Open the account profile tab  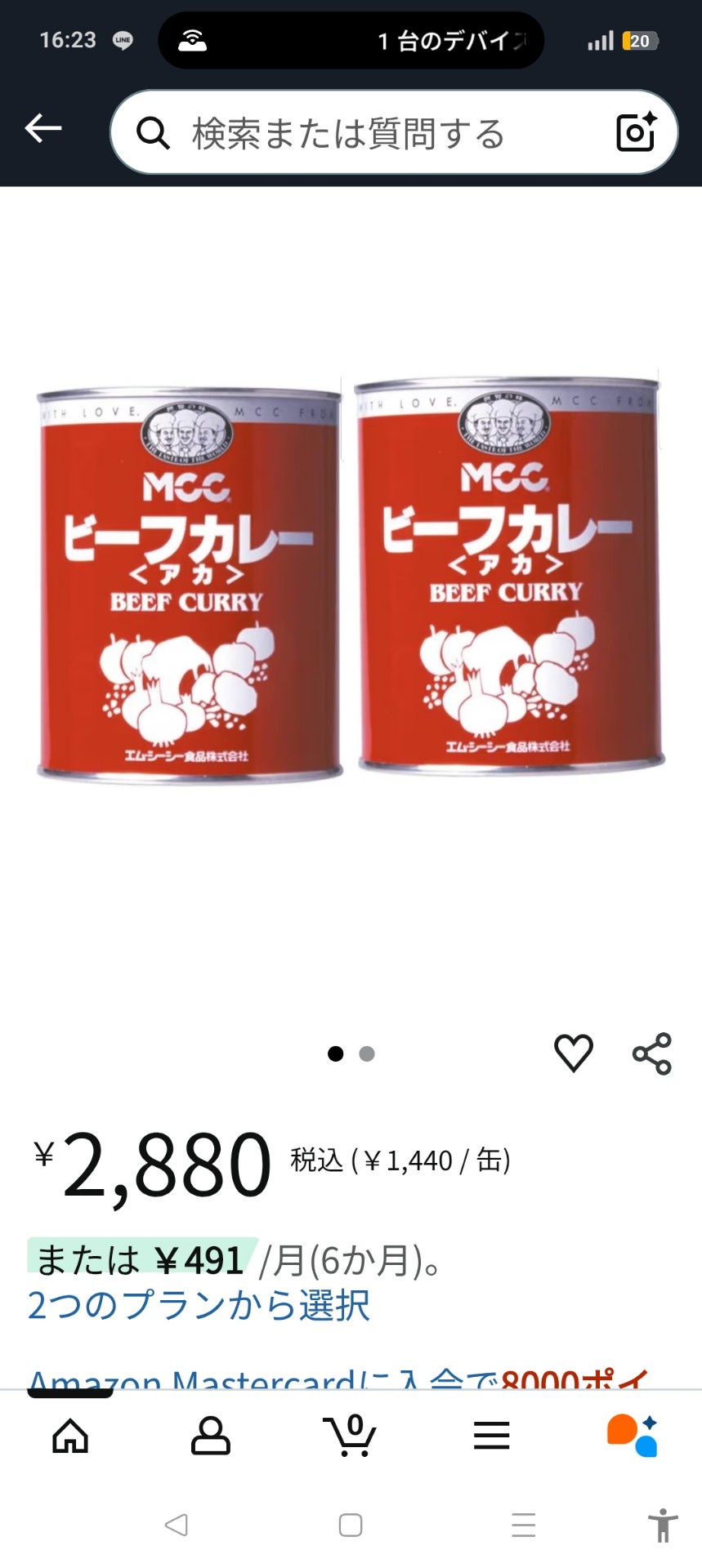210,1435
